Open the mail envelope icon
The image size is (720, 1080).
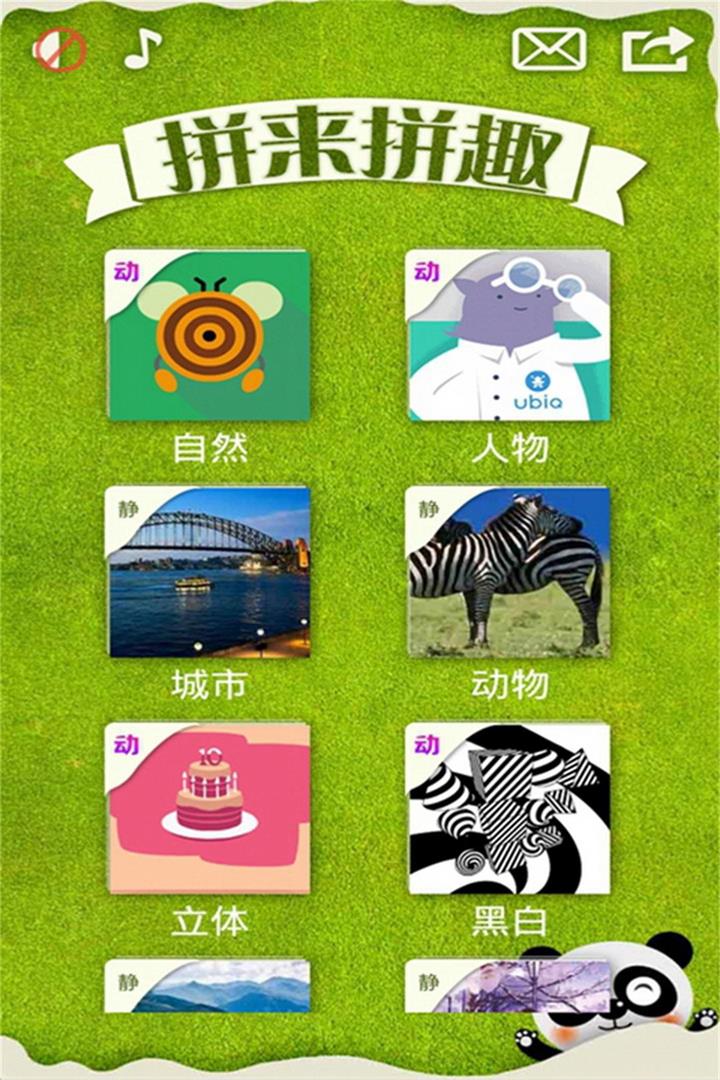549,48
